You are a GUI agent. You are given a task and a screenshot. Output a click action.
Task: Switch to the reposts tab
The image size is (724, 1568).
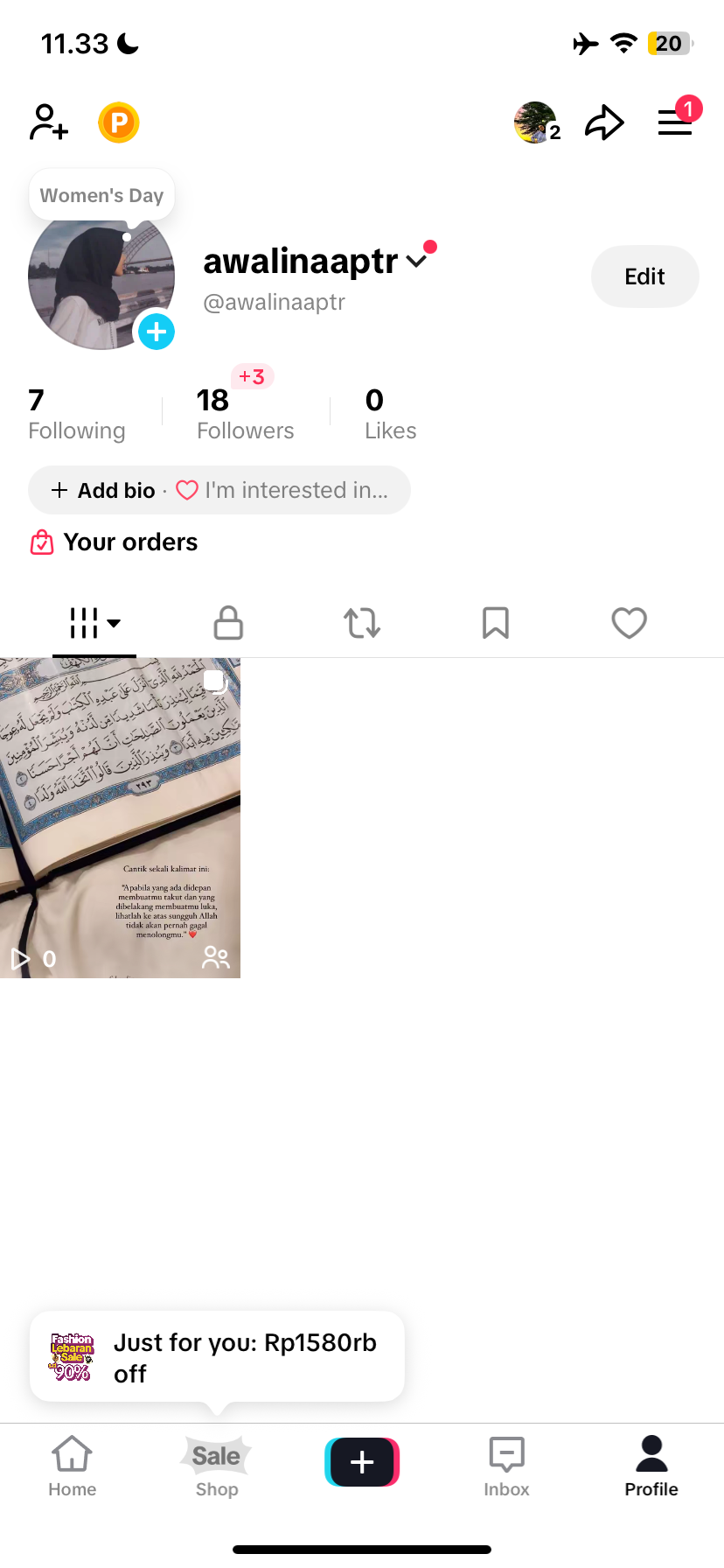[x=362, y=623]
